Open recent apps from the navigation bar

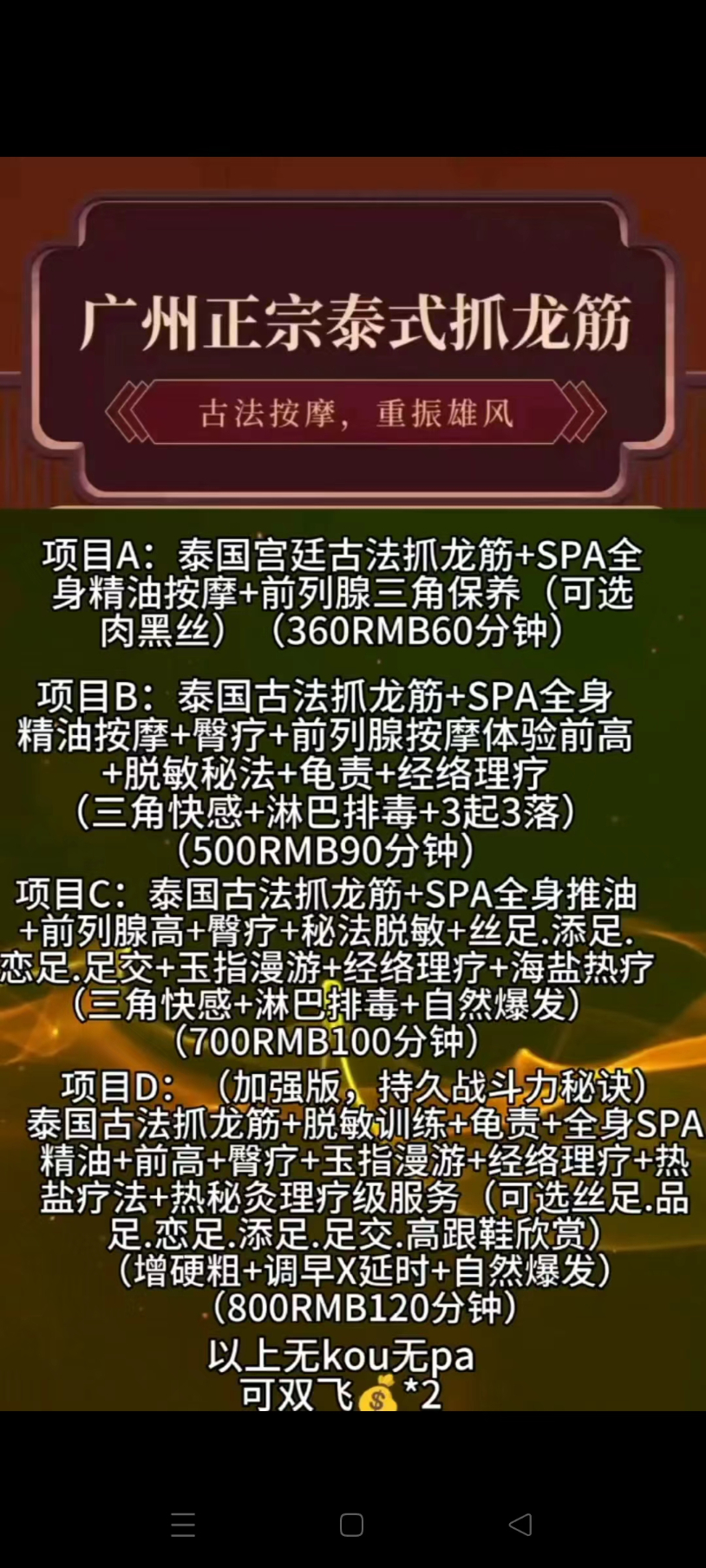point(183,1525)
